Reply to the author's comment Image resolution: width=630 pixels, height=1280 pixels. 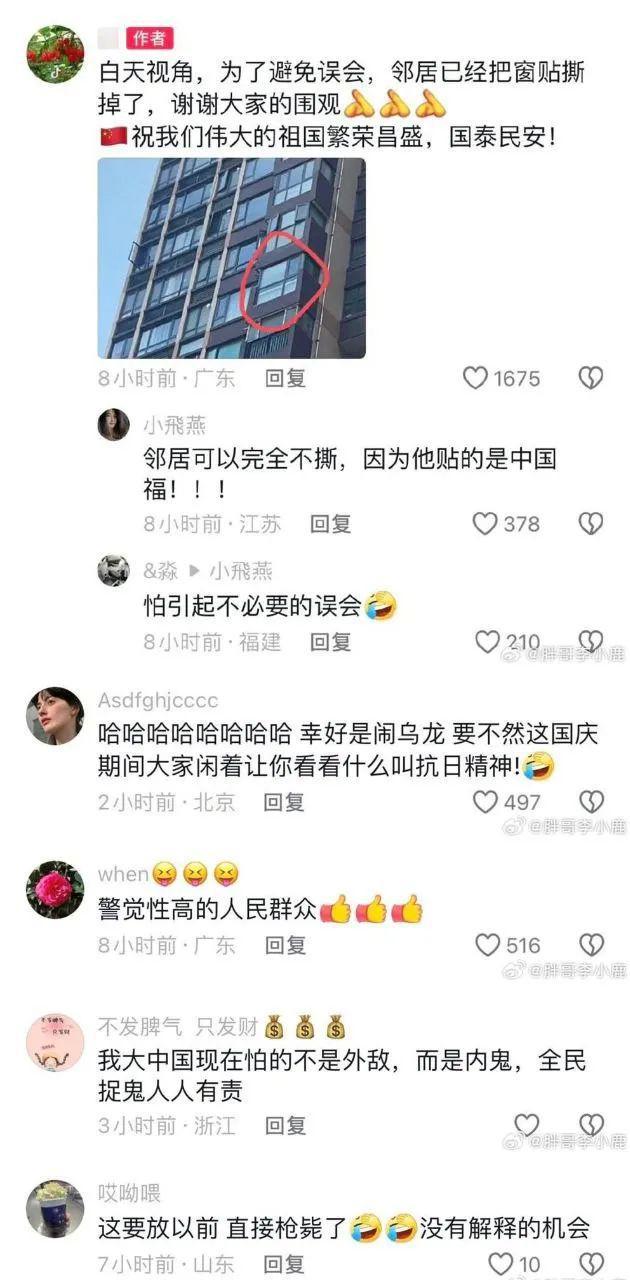pyautogui.click(x=285, y=378)
